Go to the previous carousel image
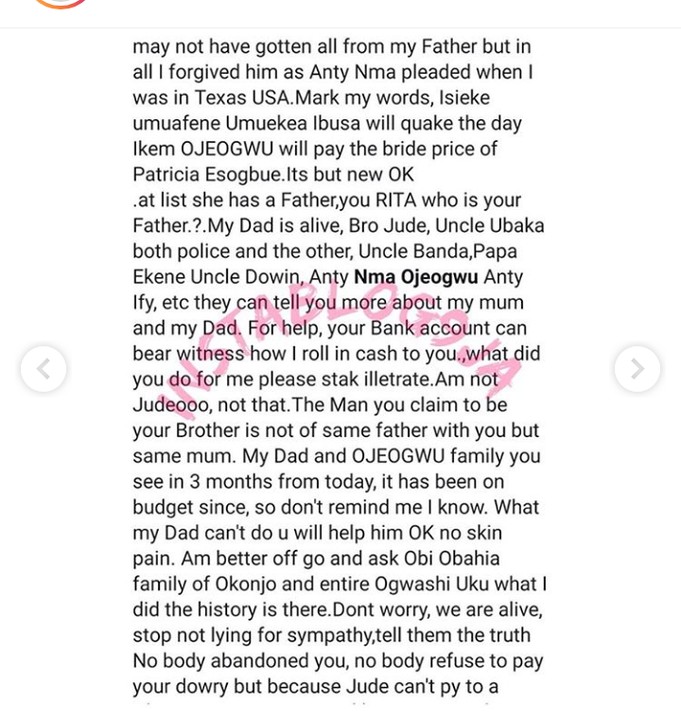The image size is (681, 720). [43, 370]
